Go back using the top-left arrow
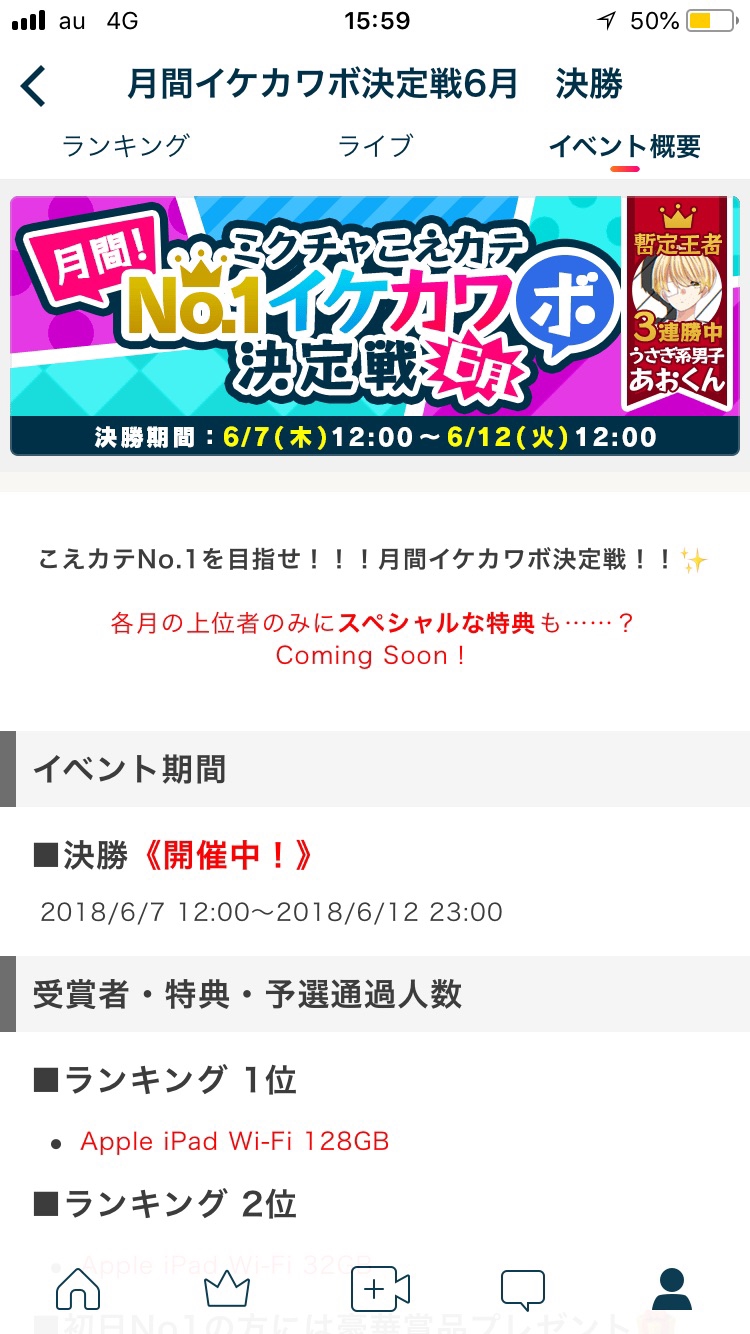The image size is (750, 1334). click(34, 86)
